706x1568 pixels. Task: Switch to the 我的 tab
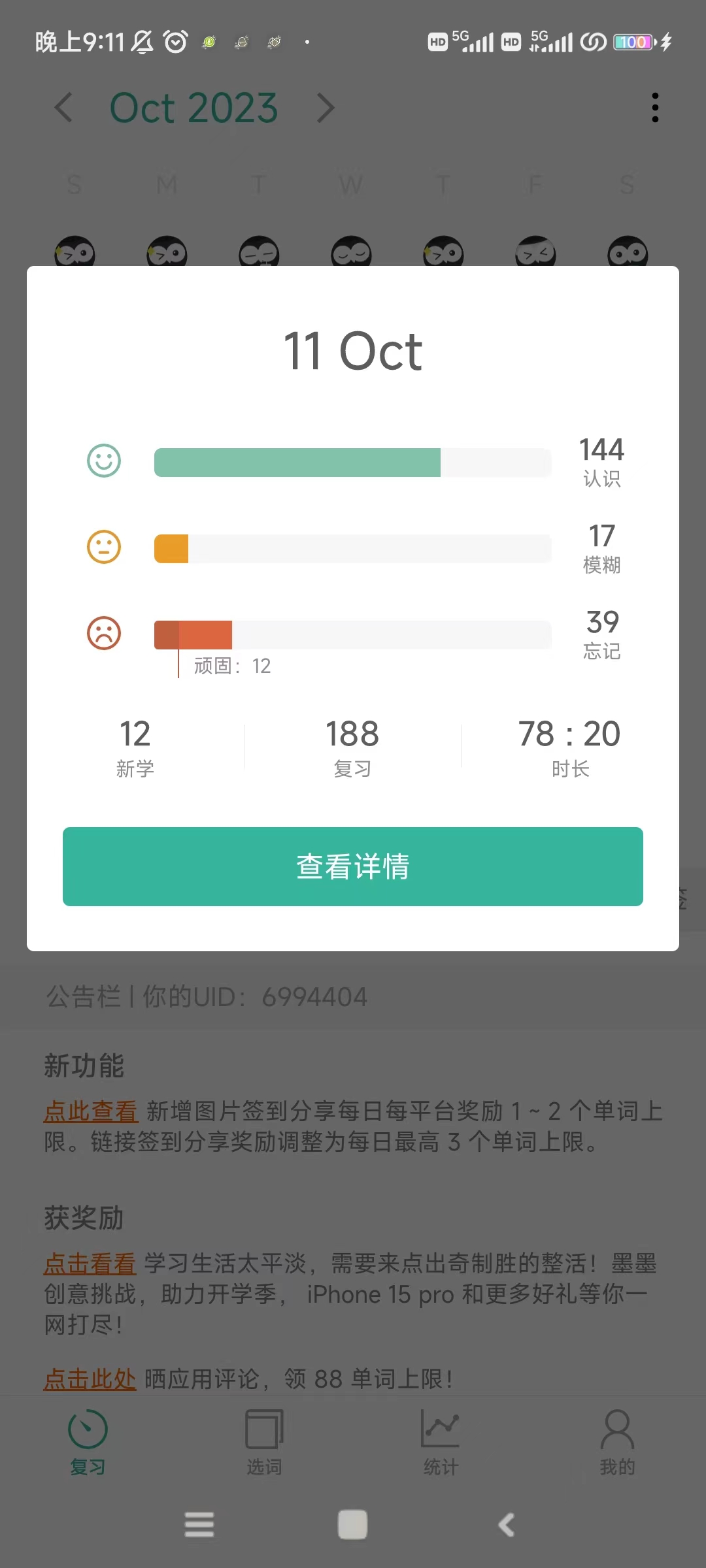click(x=617, y=1443)
